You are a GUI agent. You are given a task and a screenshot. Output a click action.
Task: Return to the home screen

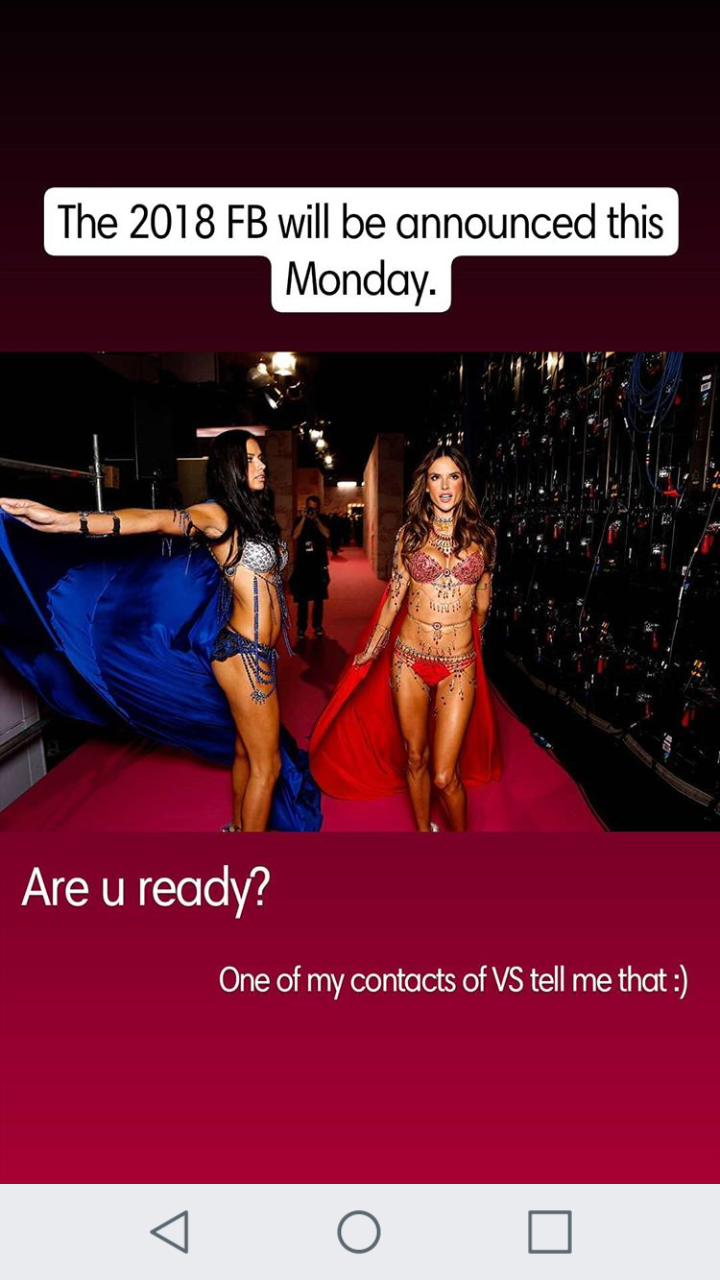point(359,1232)
